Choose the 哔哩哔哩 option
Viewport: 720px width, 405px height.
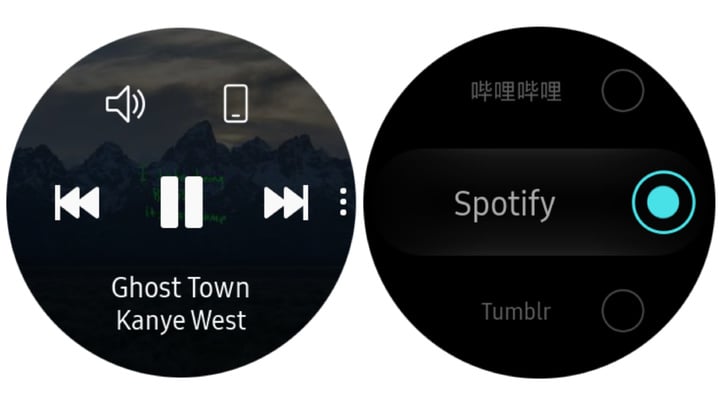[x=623, y=93]
